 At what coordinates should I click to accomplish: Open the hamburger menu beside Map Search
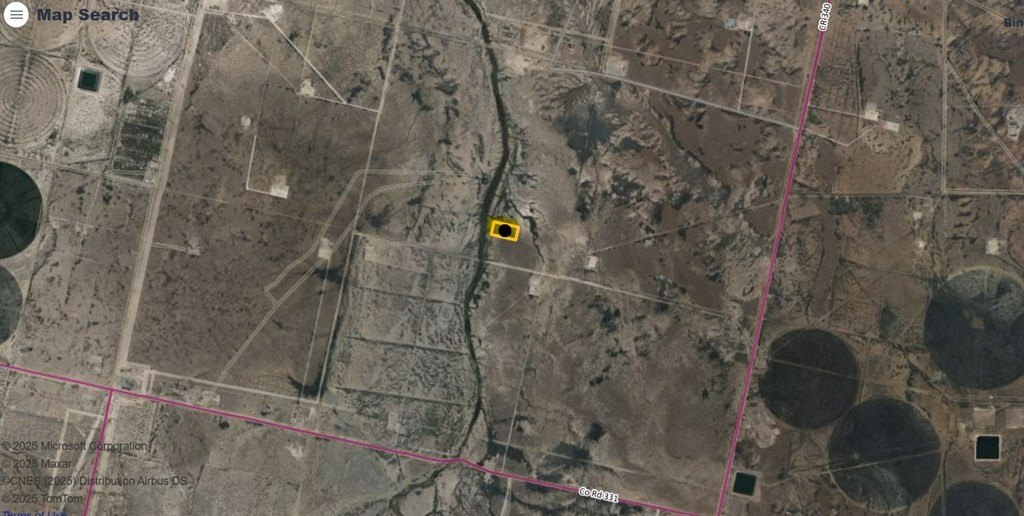pyautogui.click(x=16, y=16)
